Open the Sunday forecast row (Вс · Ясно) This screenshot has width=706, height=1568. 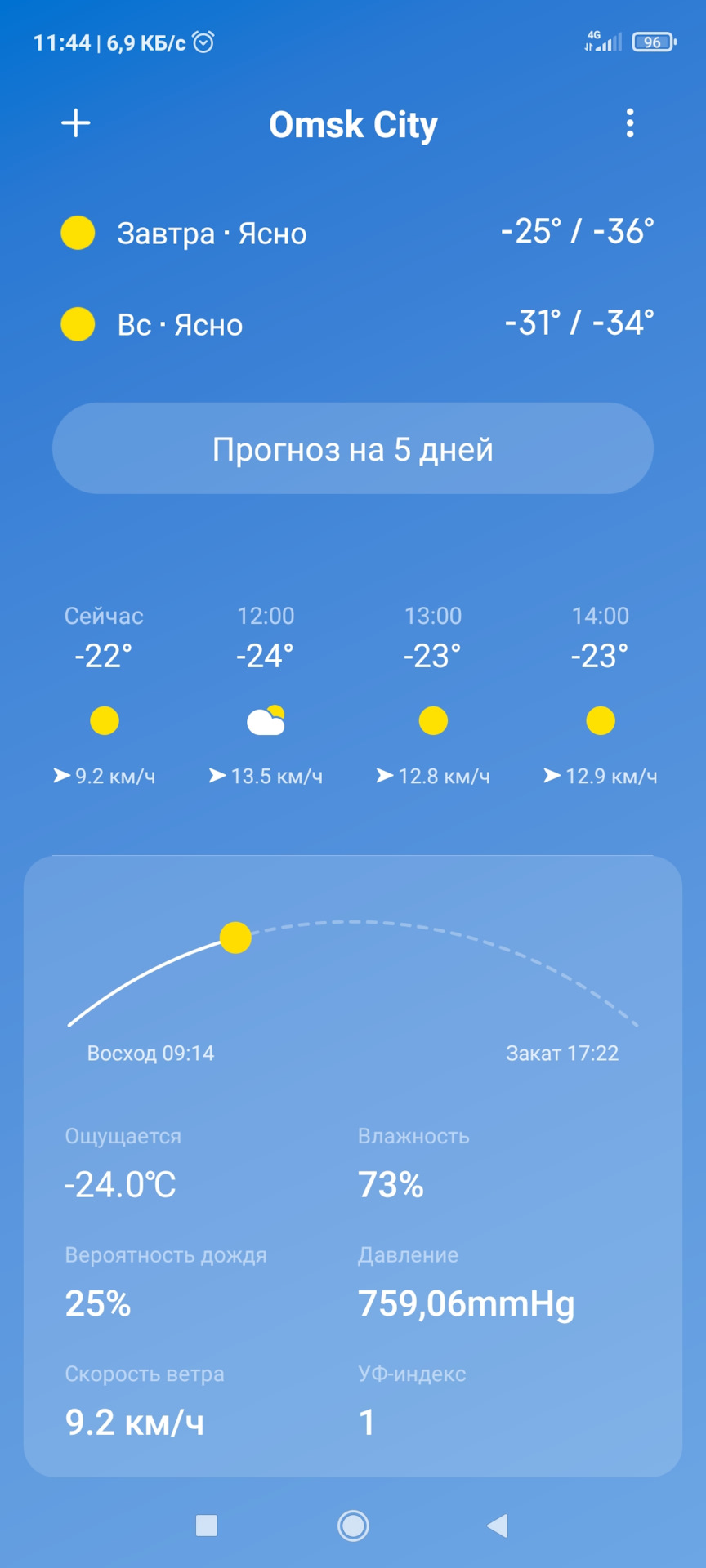(353, 324)
